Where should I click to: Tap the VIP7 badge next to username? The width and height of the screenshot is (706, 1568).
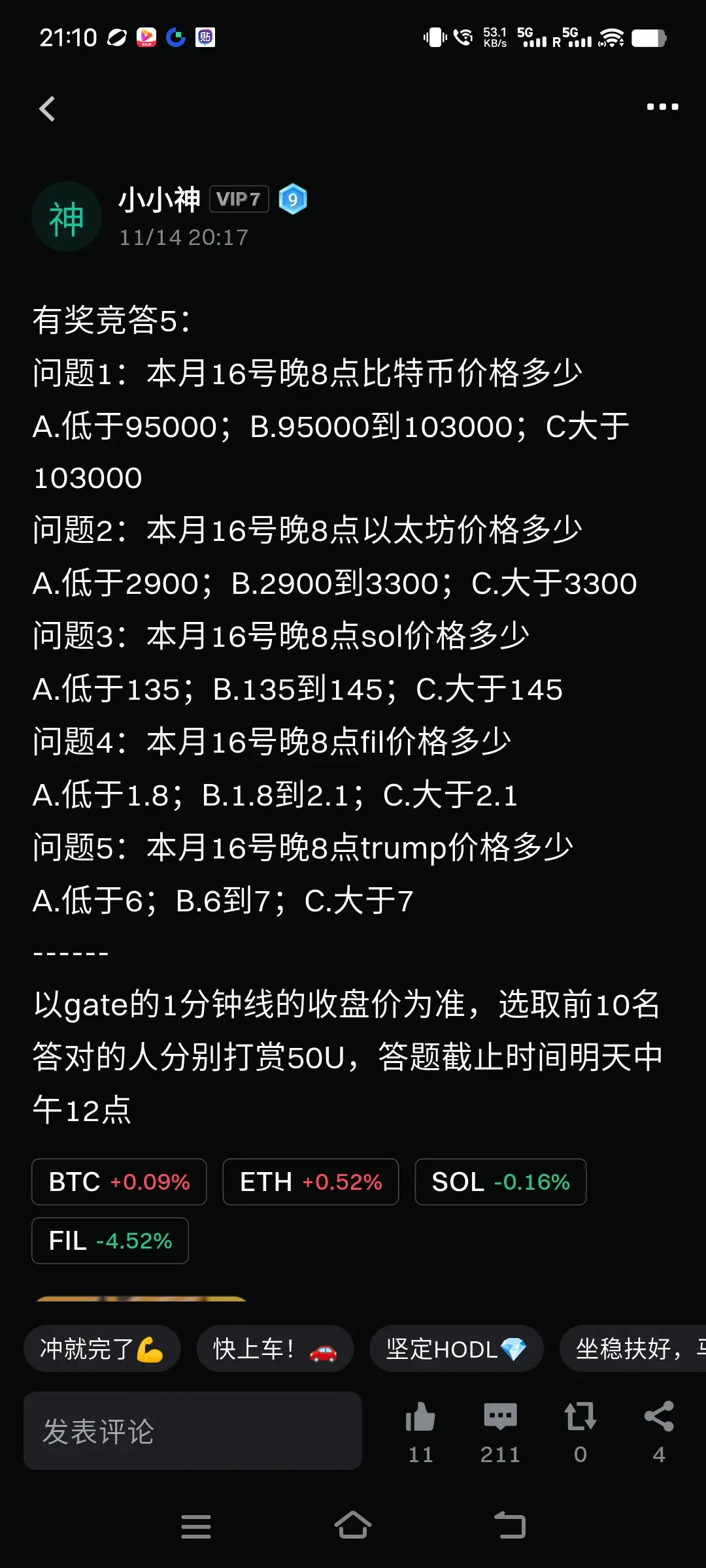pos(238,199)
